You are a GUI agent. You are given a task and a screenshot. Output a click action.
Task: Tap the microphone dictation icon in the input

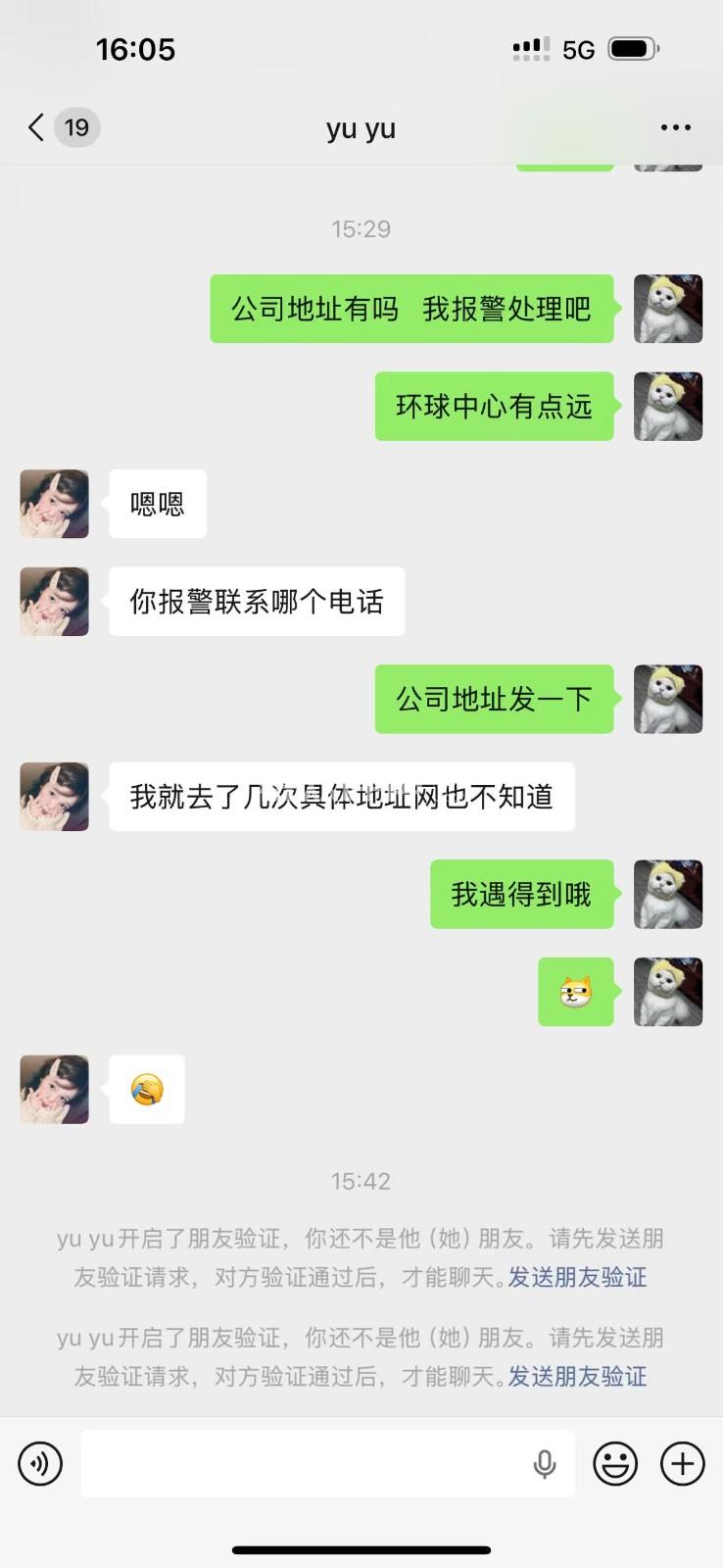coord(545,1464)
